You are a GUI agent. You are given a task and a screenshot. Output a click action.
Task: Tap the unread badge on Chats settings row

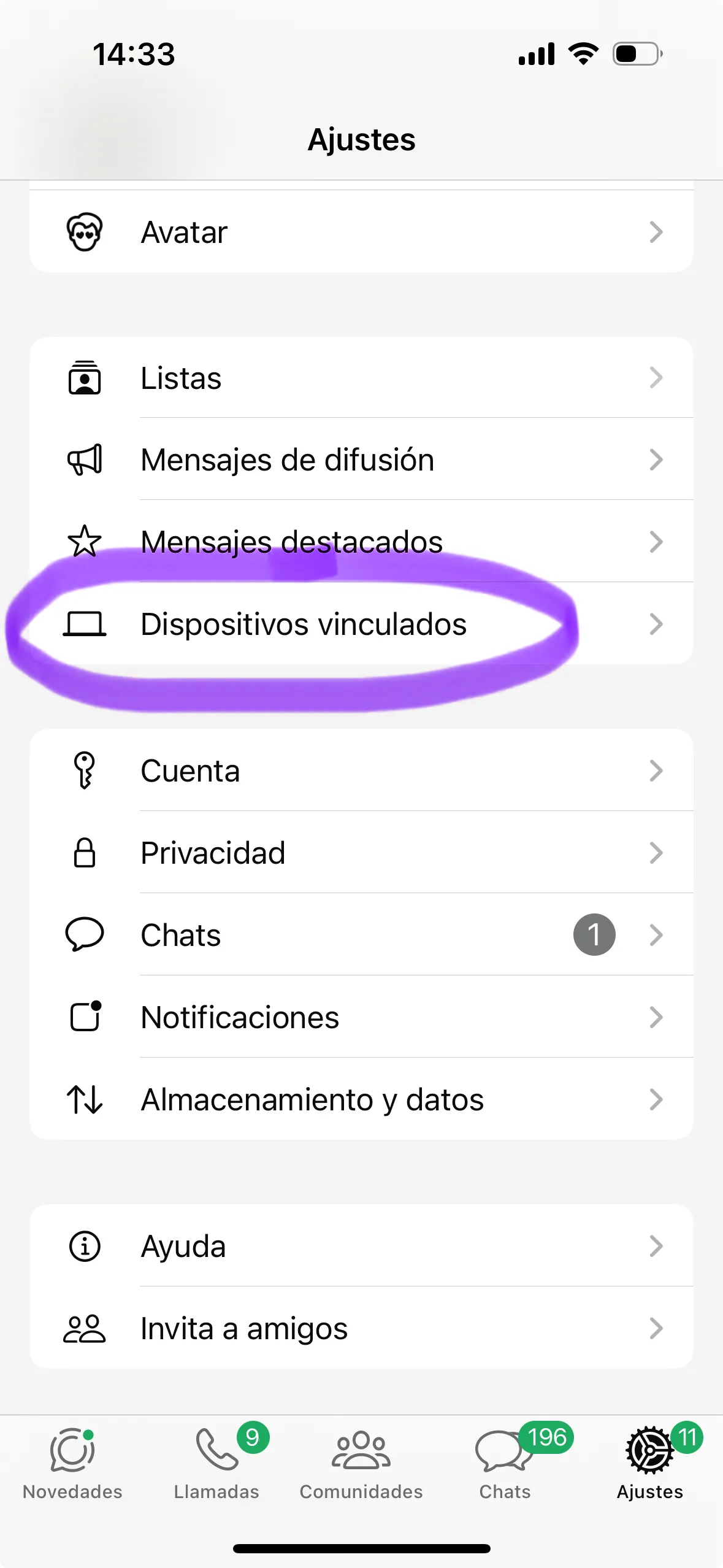point(594,934)
